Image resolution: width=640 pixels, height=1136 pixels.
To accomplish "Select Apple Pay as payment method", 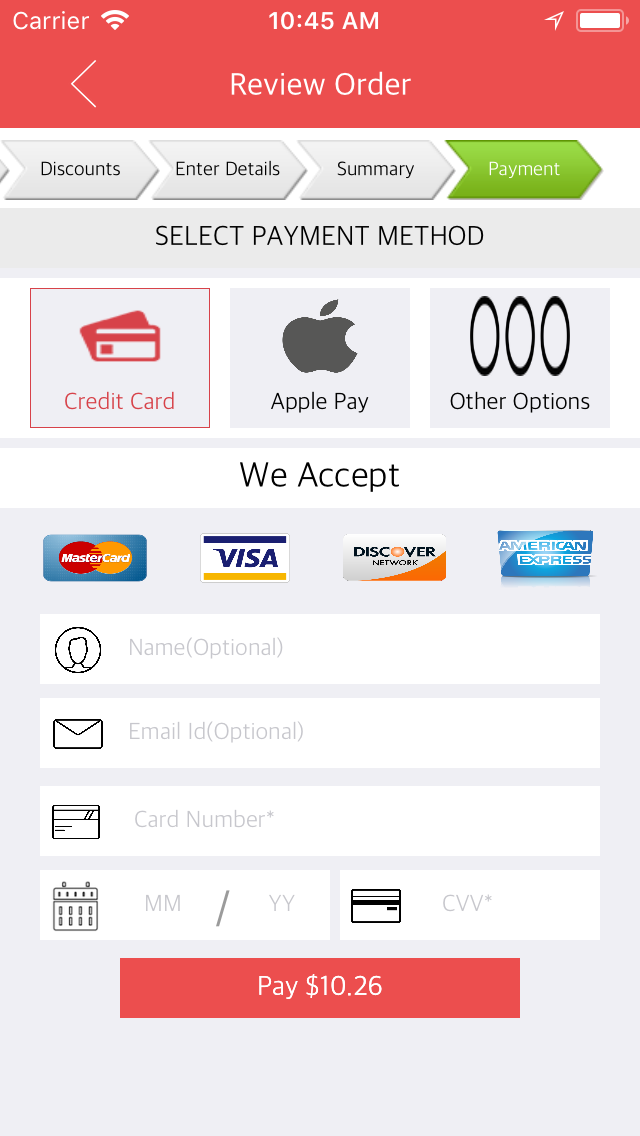I will [x=320, y=358].
